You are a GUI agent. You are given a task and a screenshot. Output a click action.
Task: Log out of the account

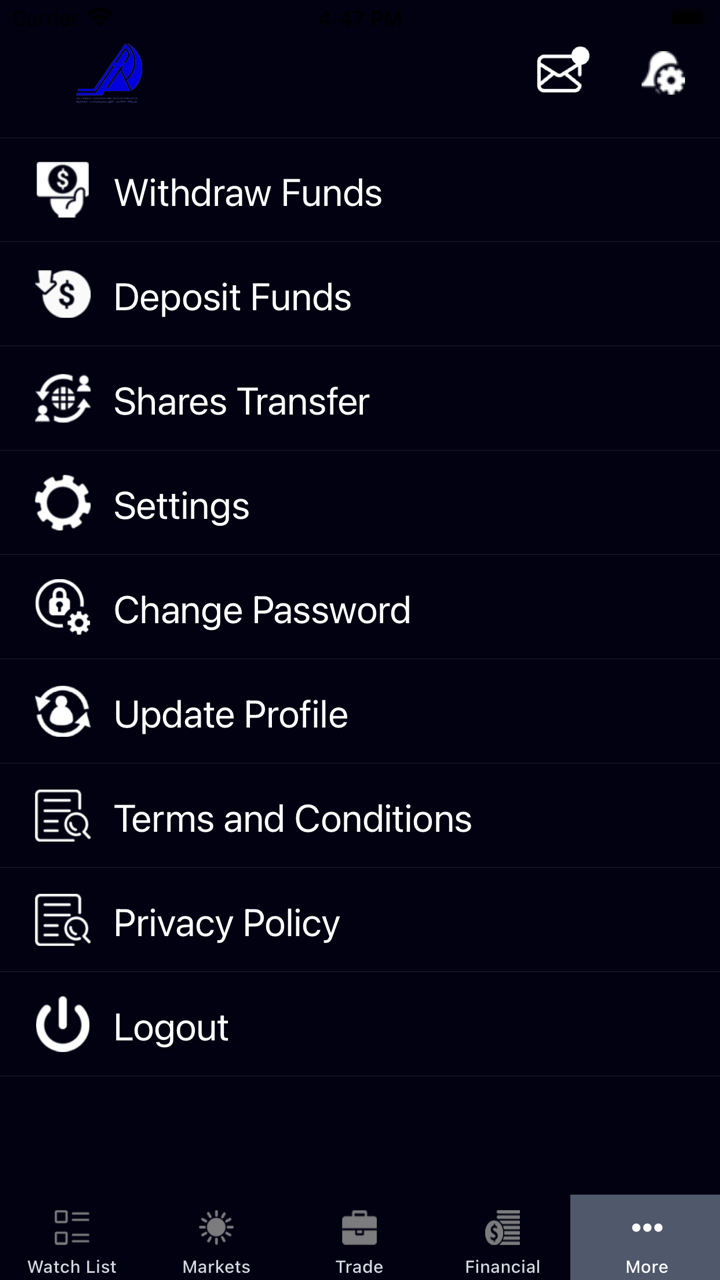point(171,1027)
